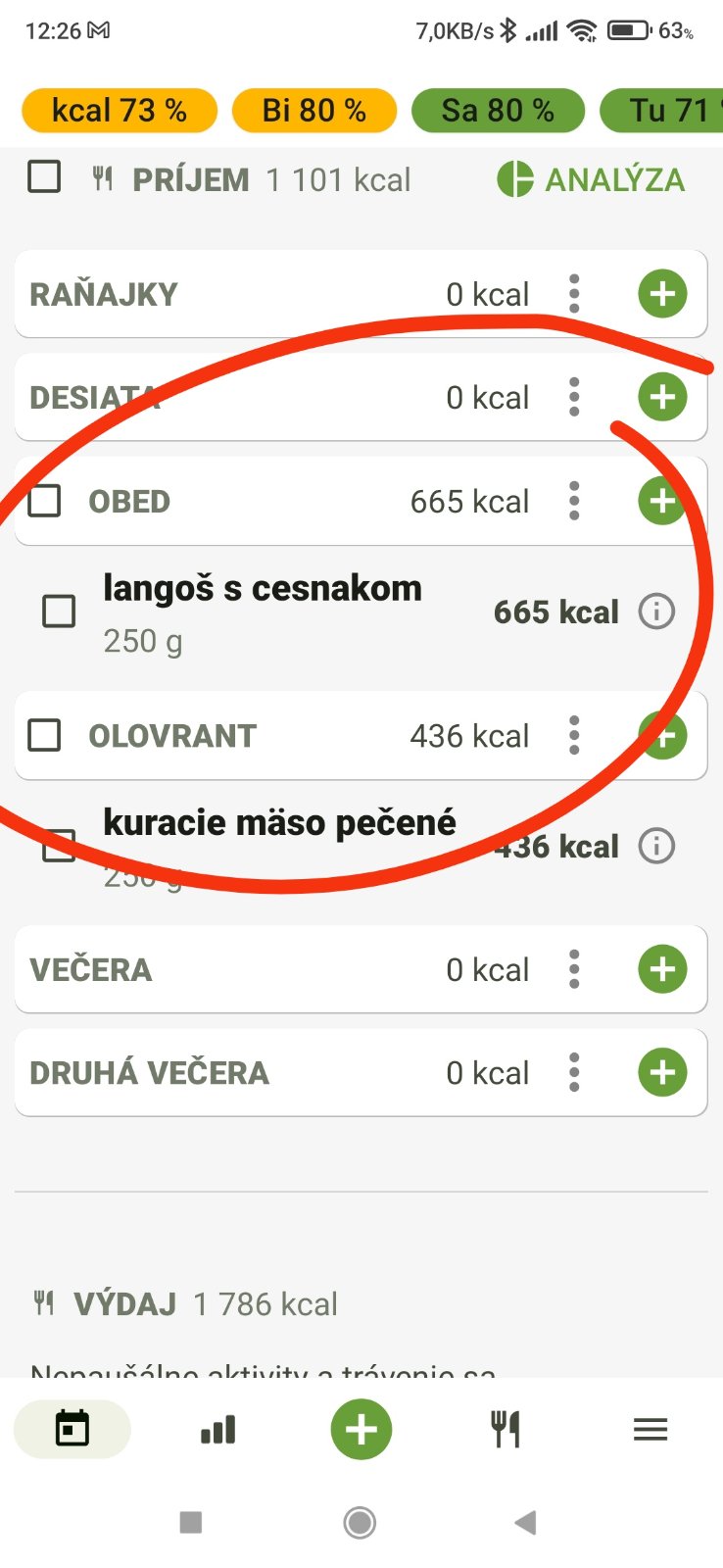Open the ANALÝZA nutrition analysis
Image resolution: width=723 pixels, height=1568 pixels.
591,179
